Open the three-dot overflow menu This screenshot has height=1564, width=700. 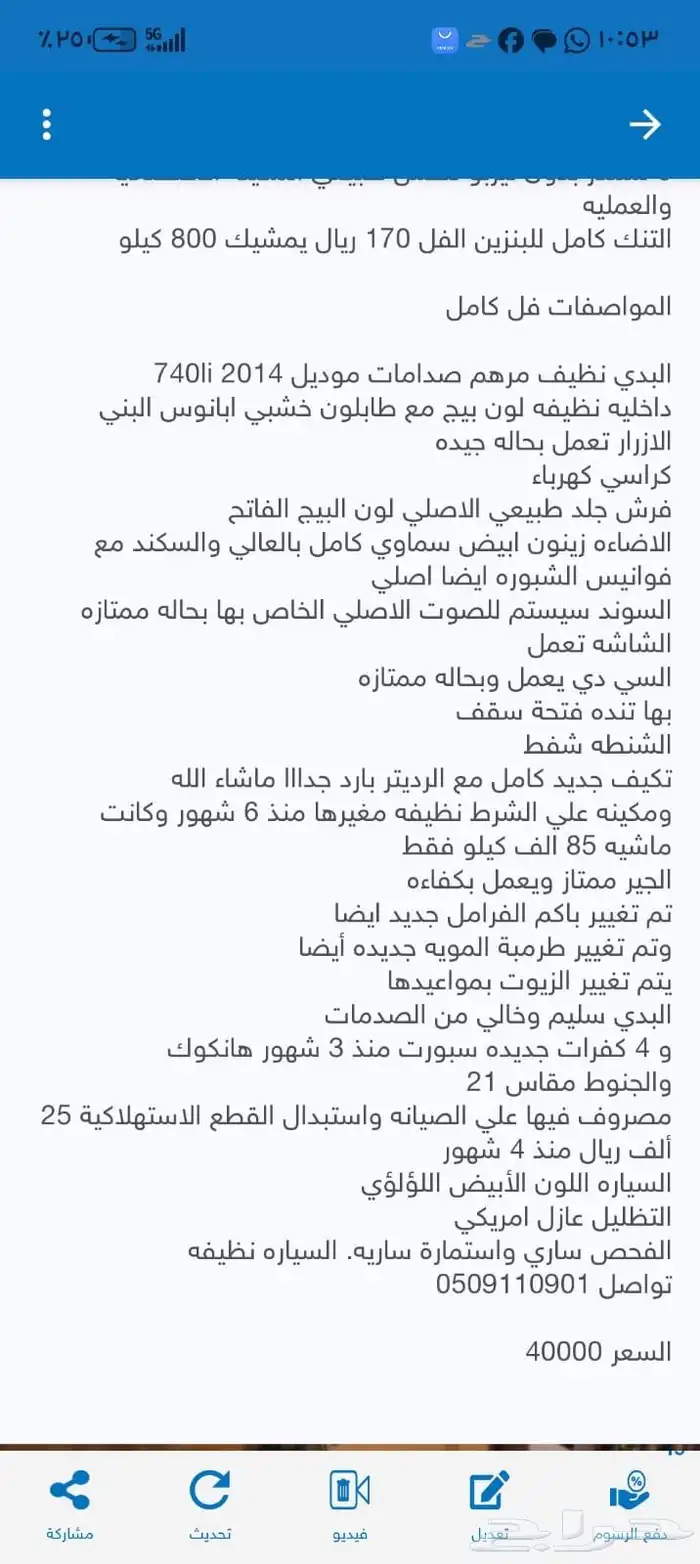click(46, 125)
